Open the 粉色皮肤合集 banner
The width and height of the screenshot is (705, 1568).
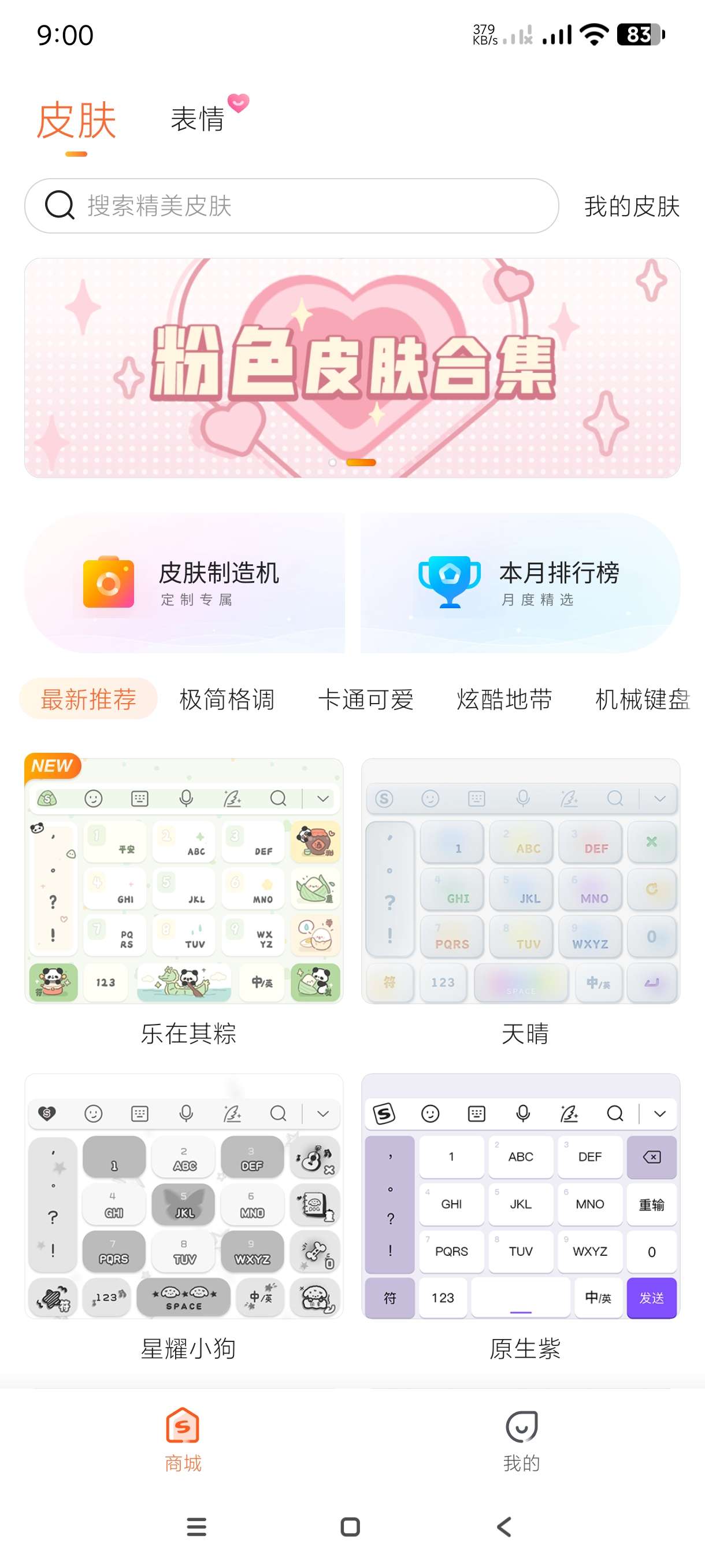[352, 368]
